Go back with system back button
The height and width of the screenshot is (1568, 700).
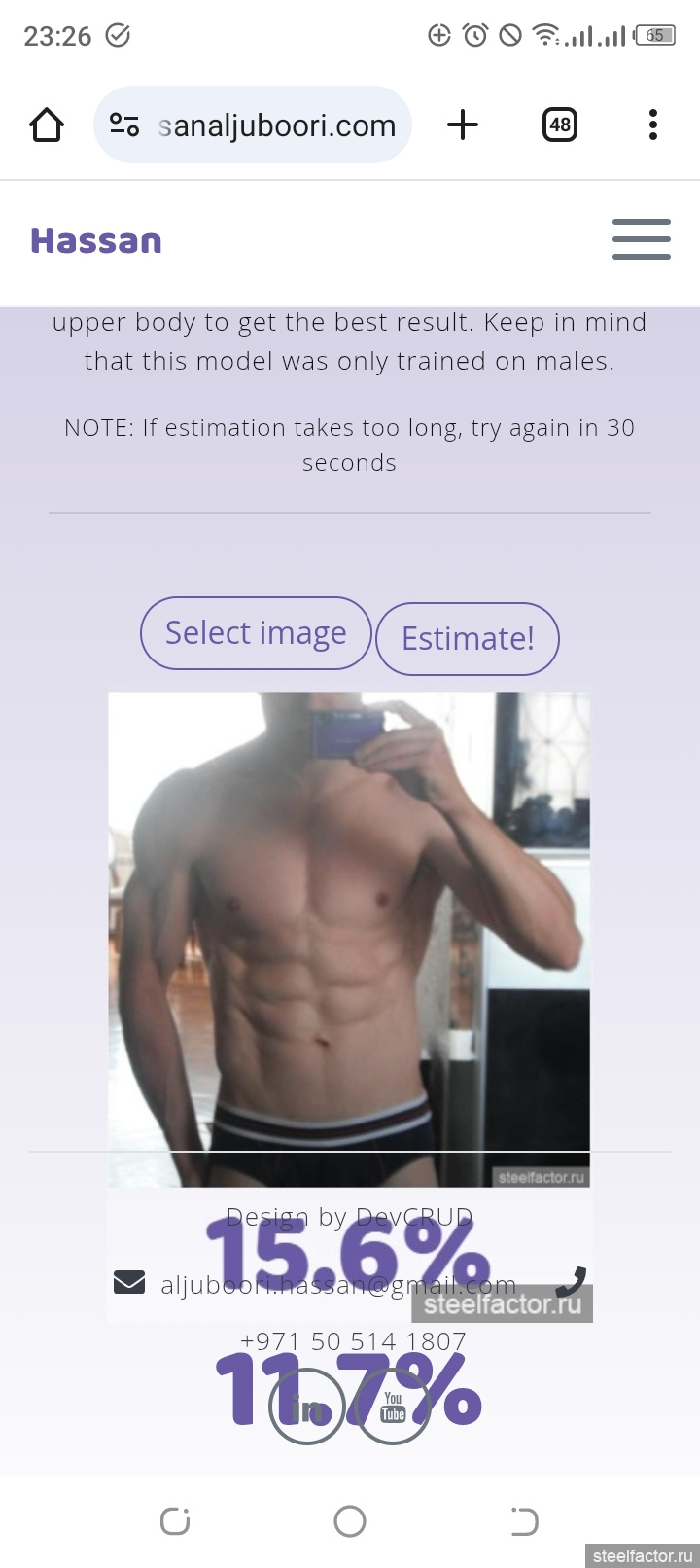523,1520
